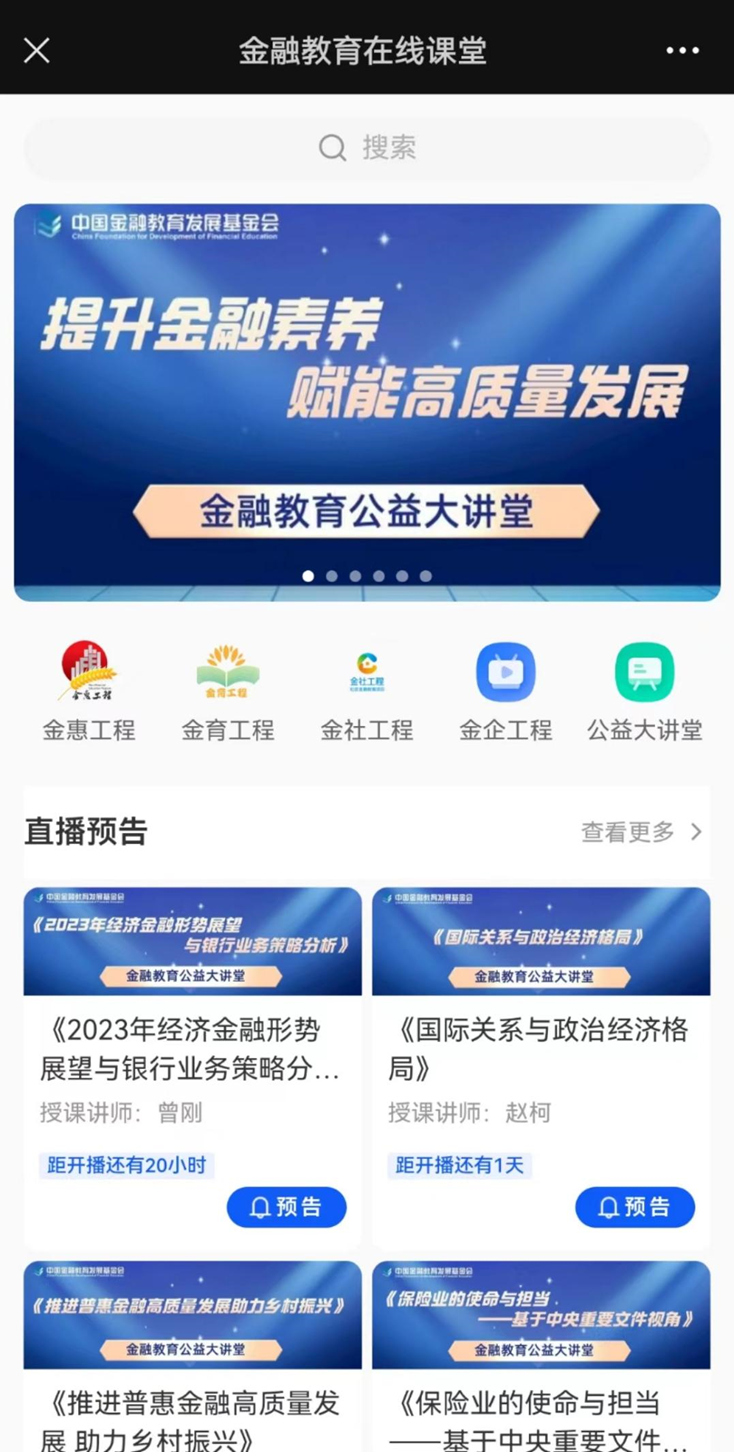The width and height of the screenshot is (734, 1452).
Task: Close the 金融教育在线课堂 page
Action: tap(37, 50)
